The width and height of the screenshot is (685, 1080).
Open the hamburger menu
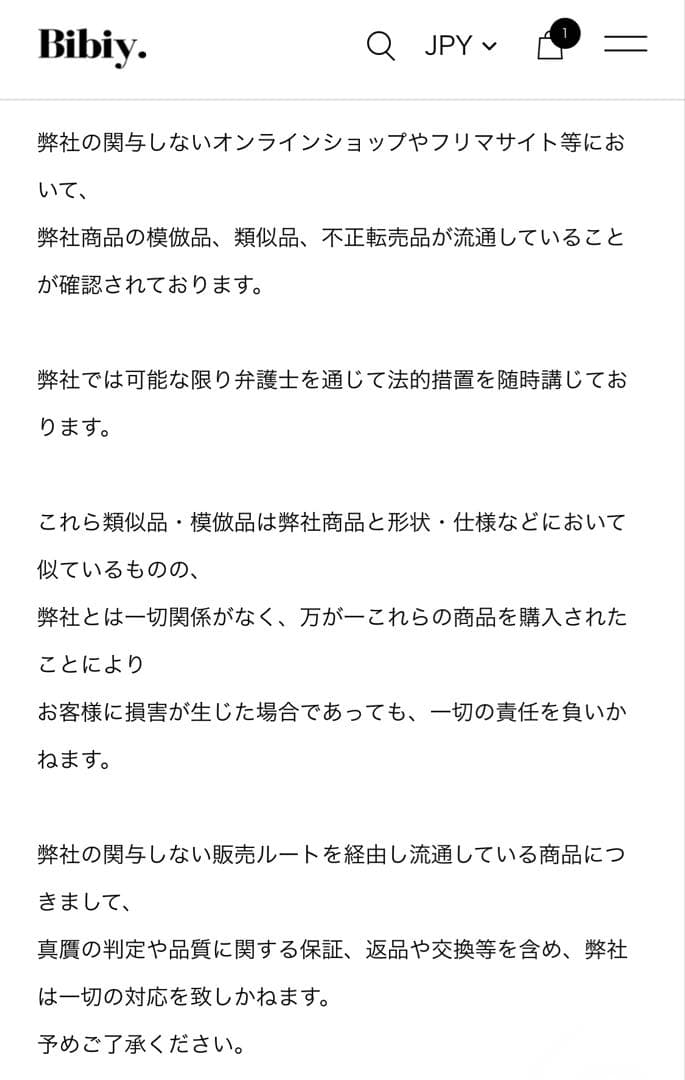[x=626, y=45]
